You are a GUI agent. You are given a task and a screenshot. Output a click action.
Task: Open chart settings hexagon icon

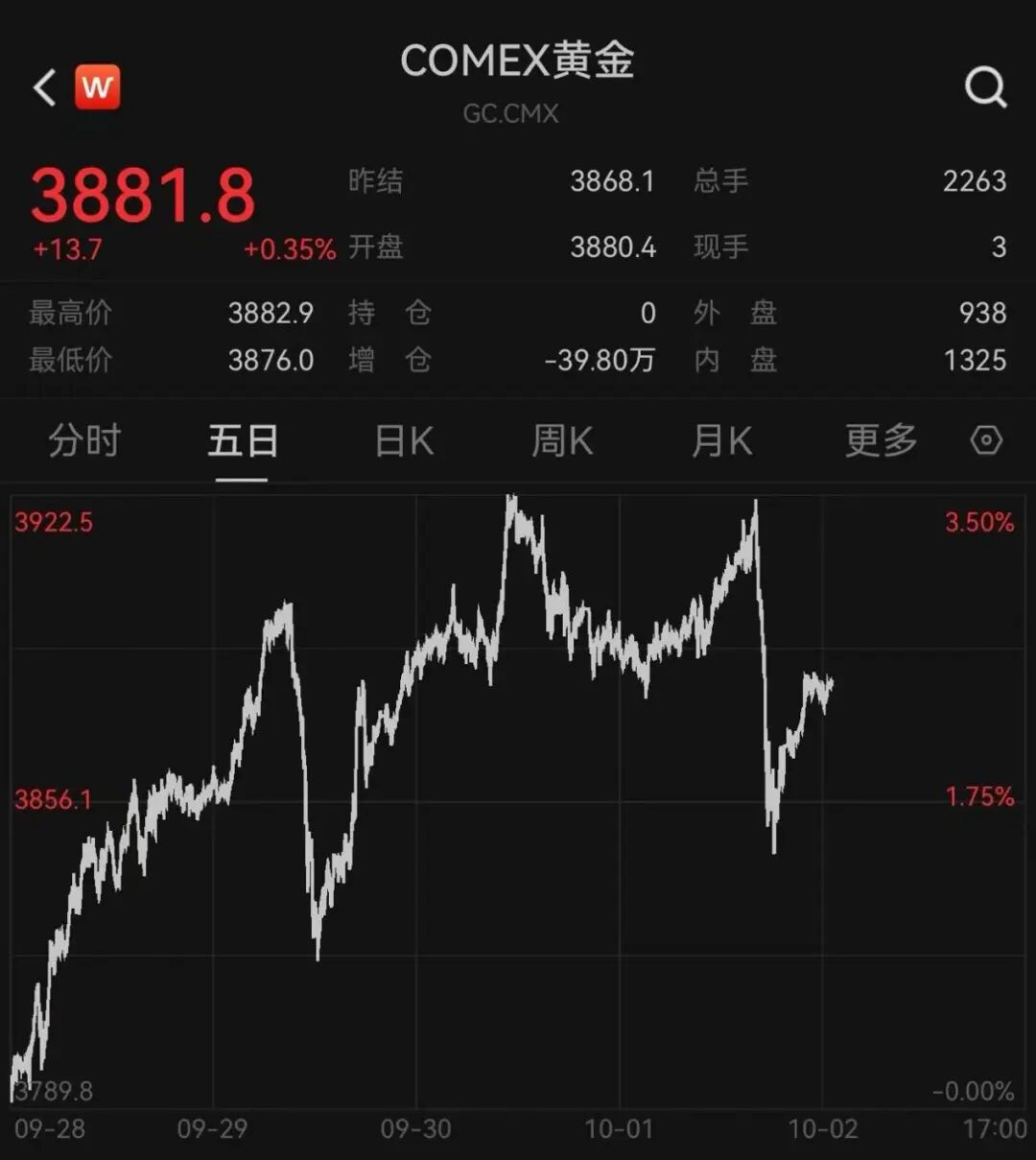(x=986, y=441)
